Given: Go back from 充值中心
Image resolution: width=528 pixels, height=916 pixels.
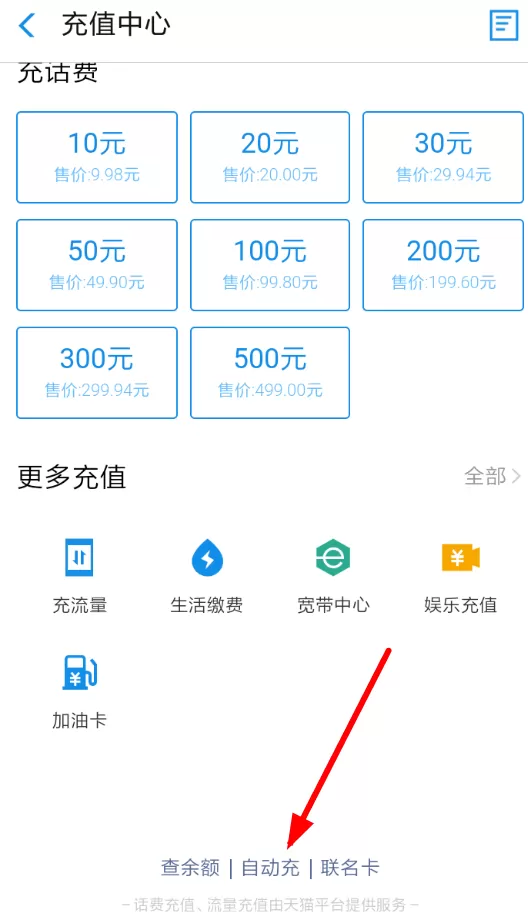Looking at the screenshot, I should (27, 26).
